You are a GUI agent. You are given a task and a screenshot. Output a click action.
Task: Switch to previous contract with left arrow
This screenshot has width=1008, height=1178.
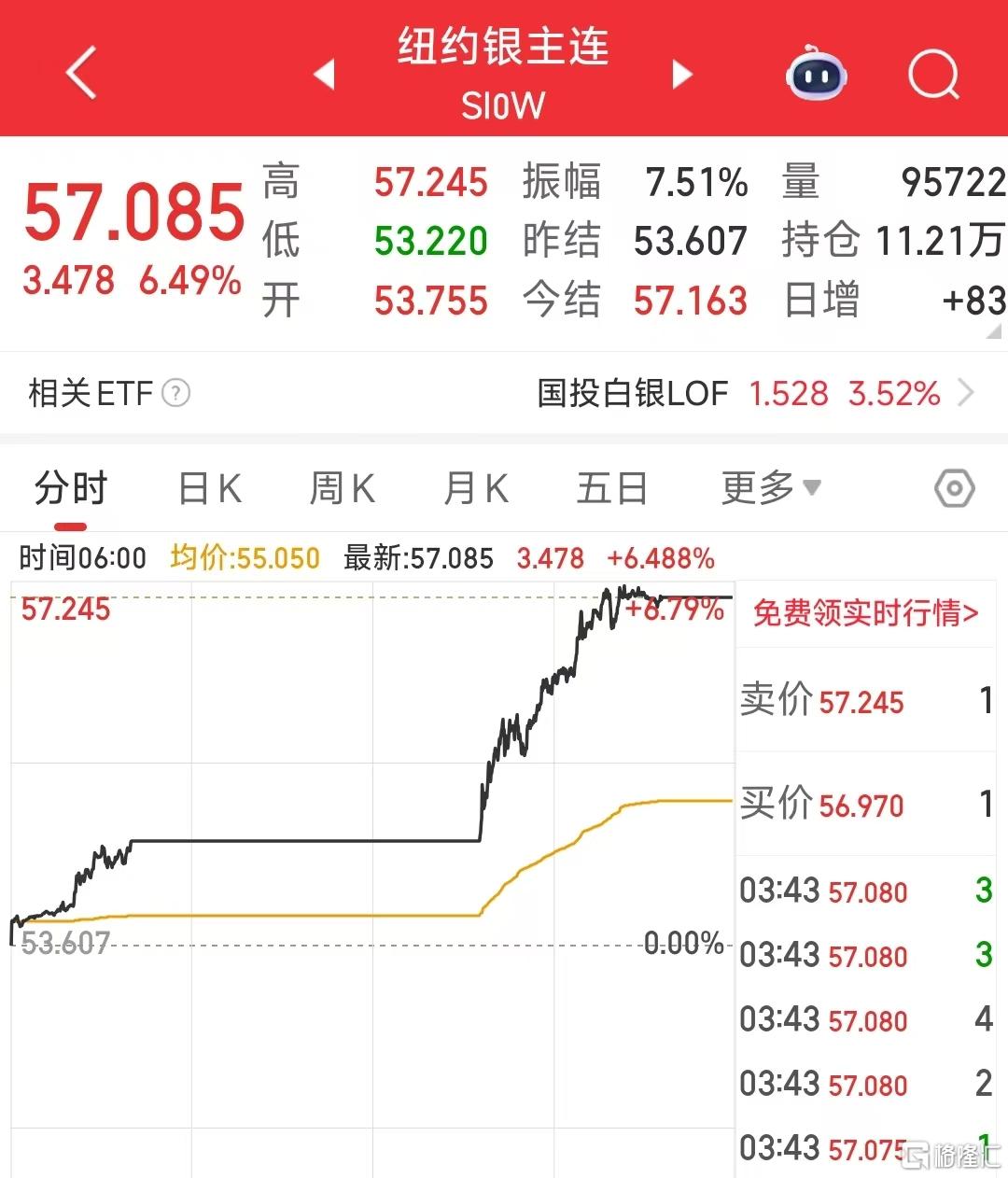324,75
